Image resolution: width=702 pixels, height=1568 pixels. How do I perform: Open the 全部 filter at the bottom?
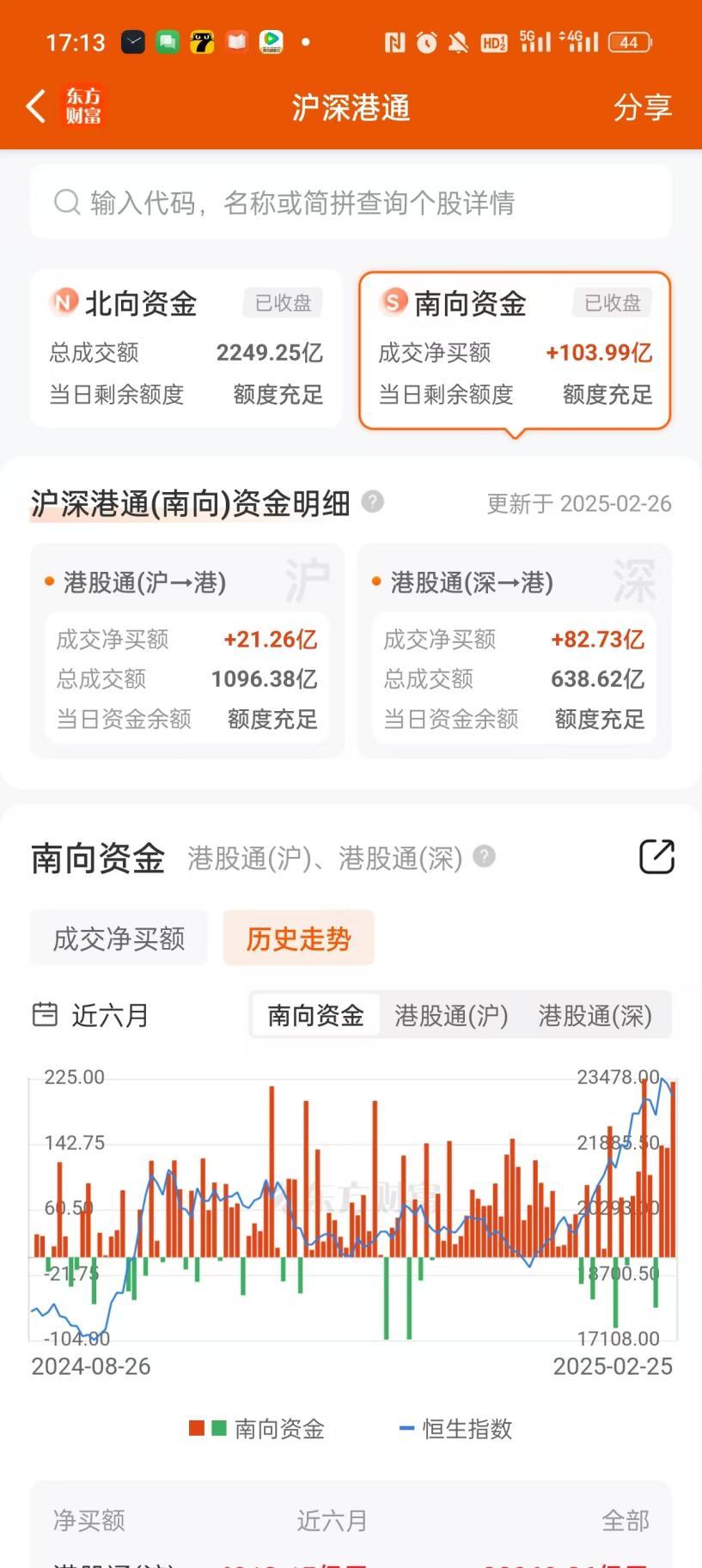click(x=626, y=1520)
